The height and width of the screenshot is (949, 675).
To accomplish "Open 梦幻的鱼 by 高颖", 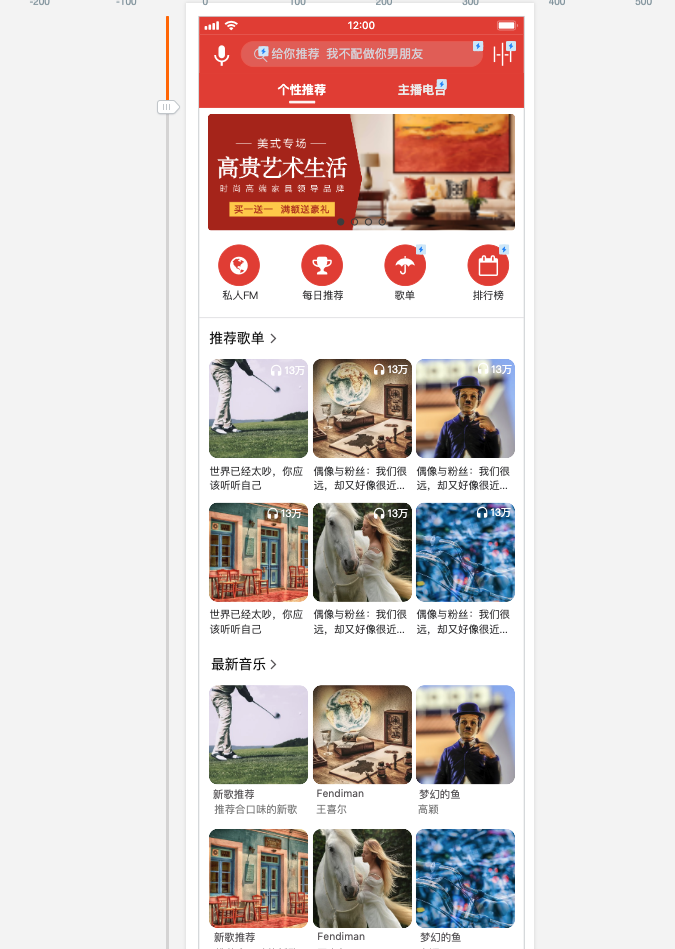I will [465, 735].
